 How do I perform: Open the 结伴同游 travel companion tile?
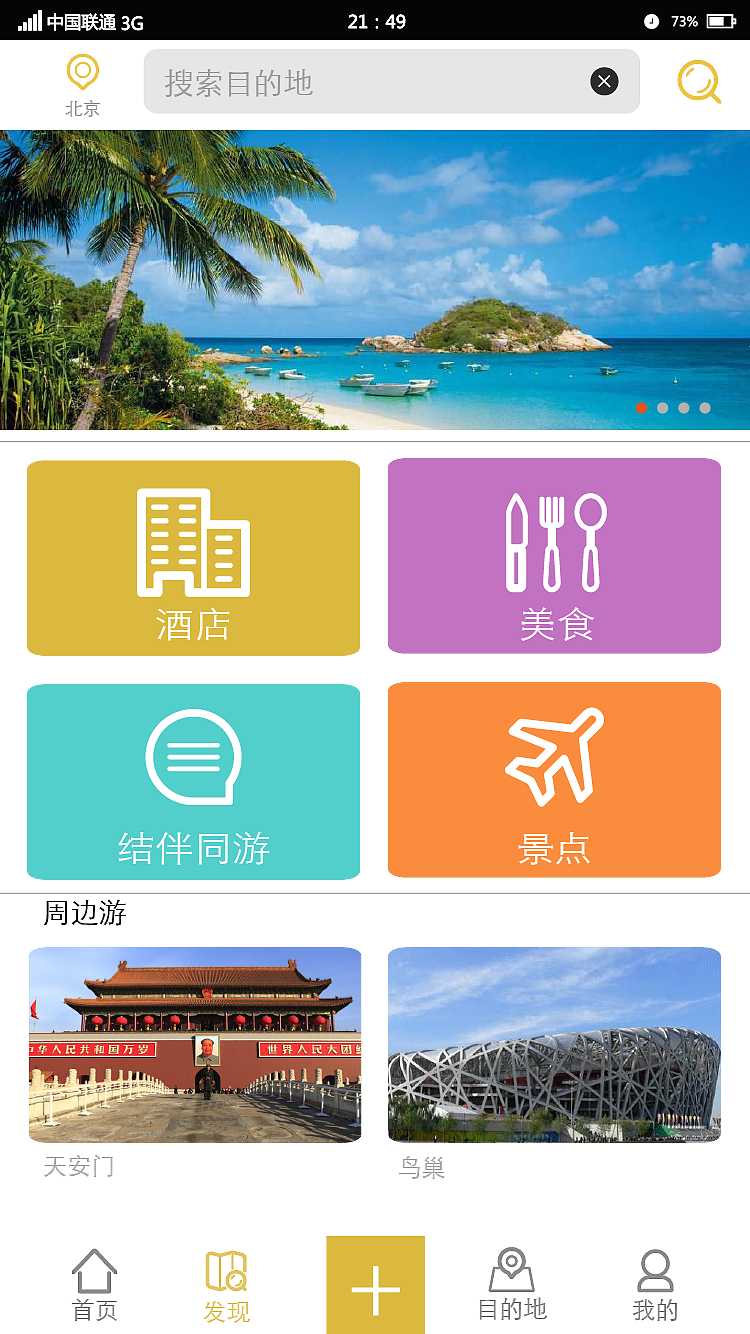point(193,782)
